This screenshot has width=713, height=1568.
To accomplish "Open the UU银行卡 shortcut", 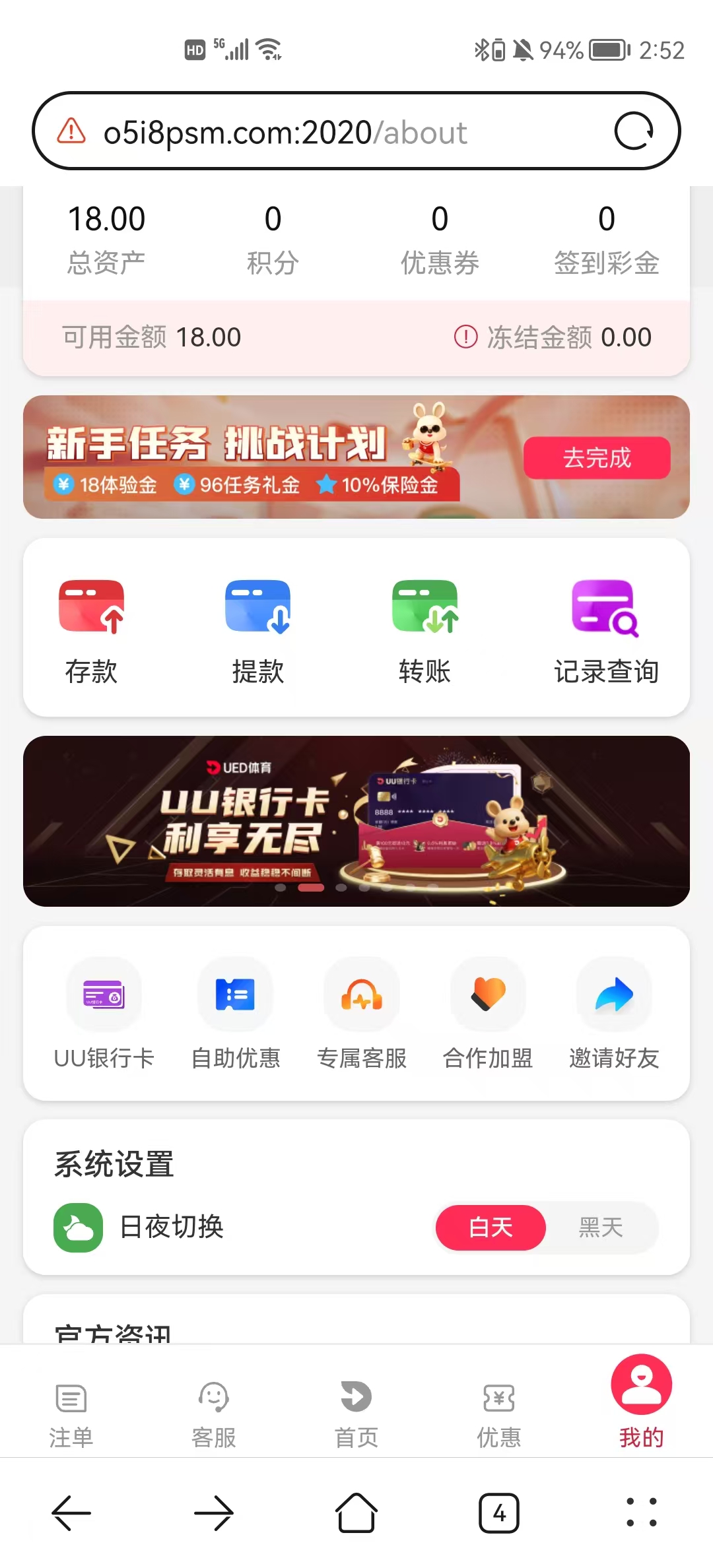I will (104, 1014).
